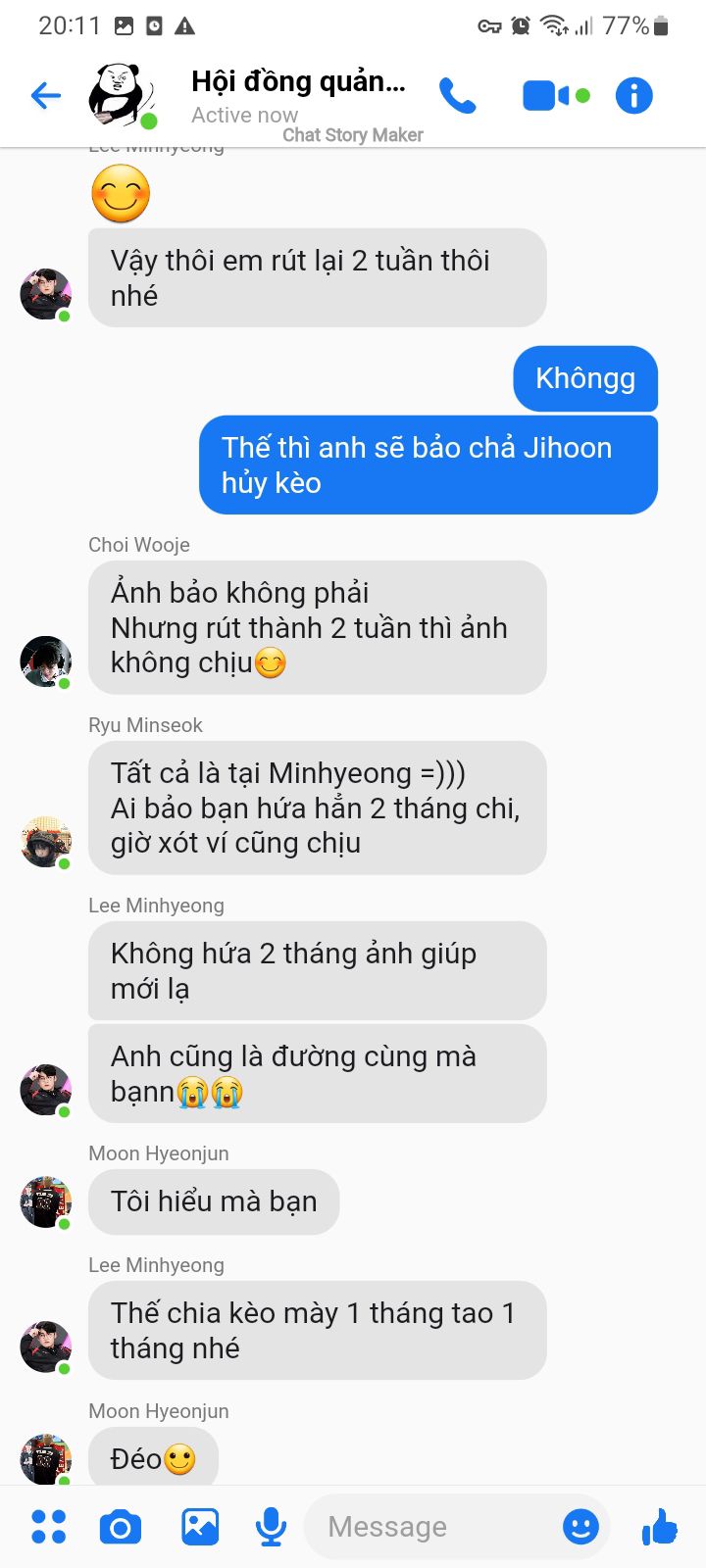
Task: Go back using the top-left arrow
Action: coord(46,95)
